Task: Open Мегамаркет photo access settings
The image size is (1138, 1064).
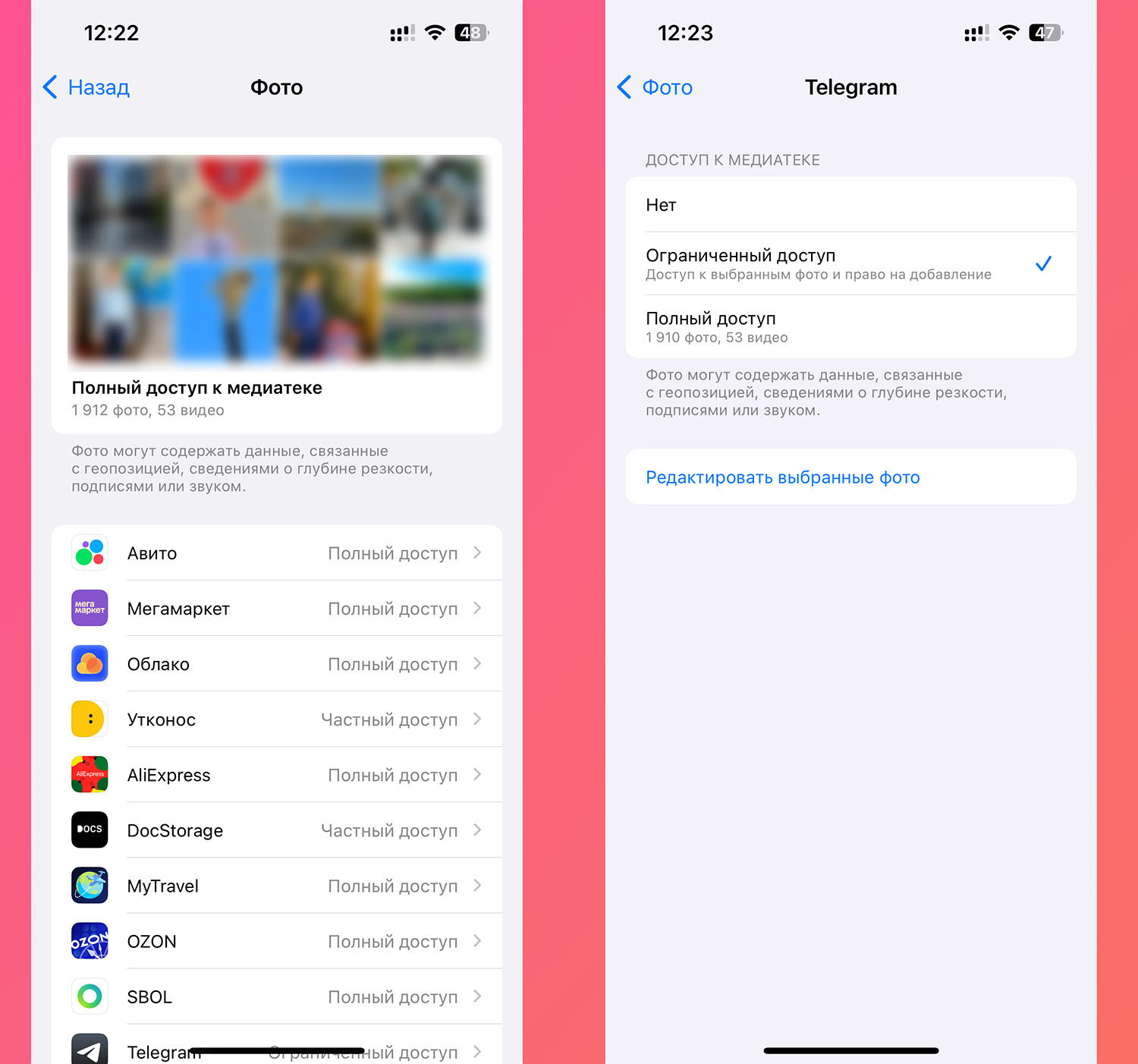Action: point(276,609)
